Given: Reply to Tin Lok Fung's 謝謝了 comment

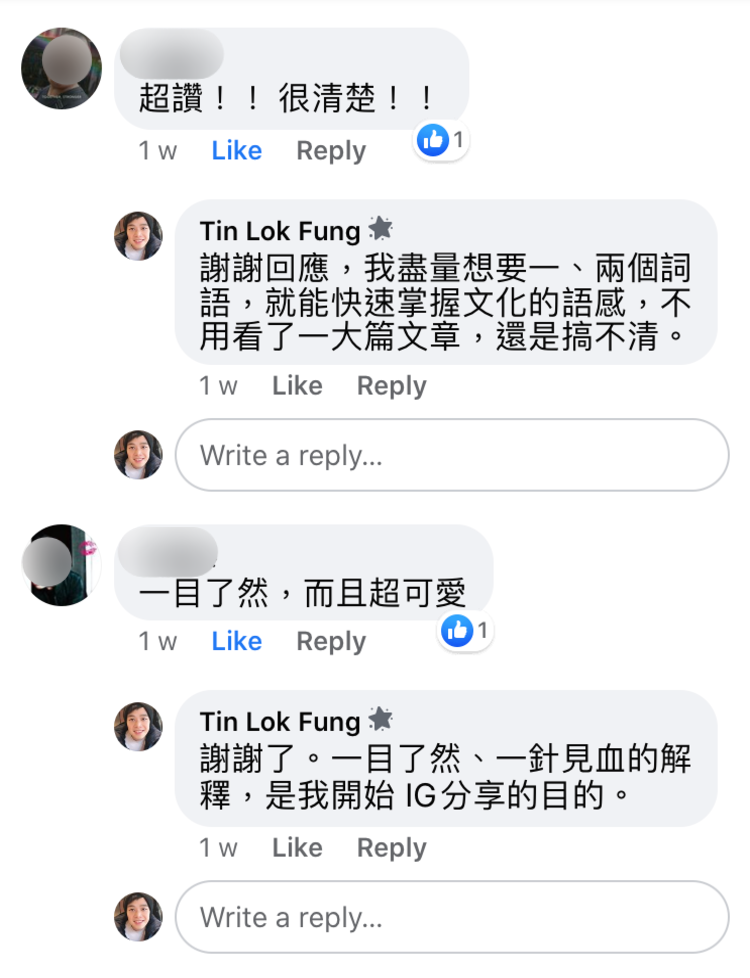Looking at the screenshot, I should [x=391, y=848].
